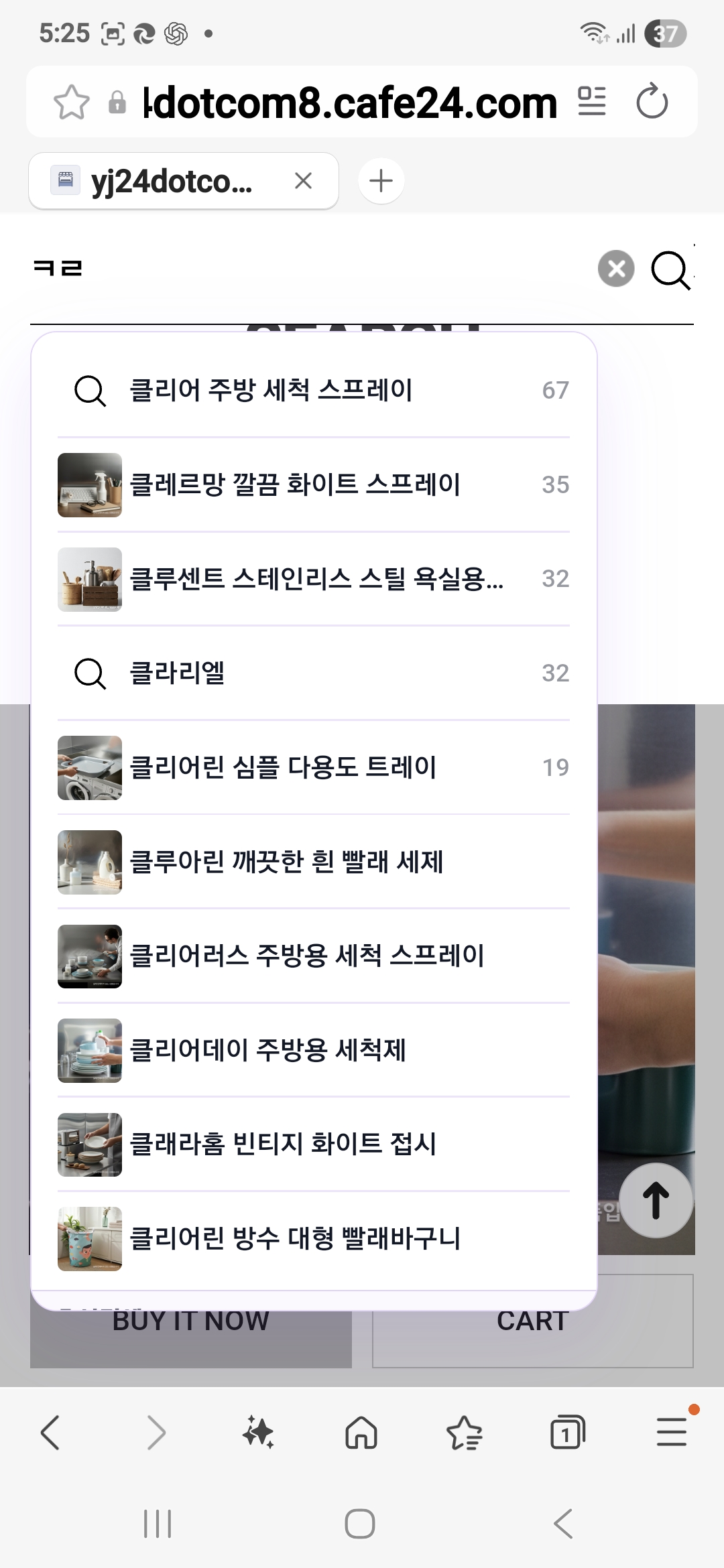Tap the magnifier icon to run search
724x1568 pixels.
coord(670,270)
